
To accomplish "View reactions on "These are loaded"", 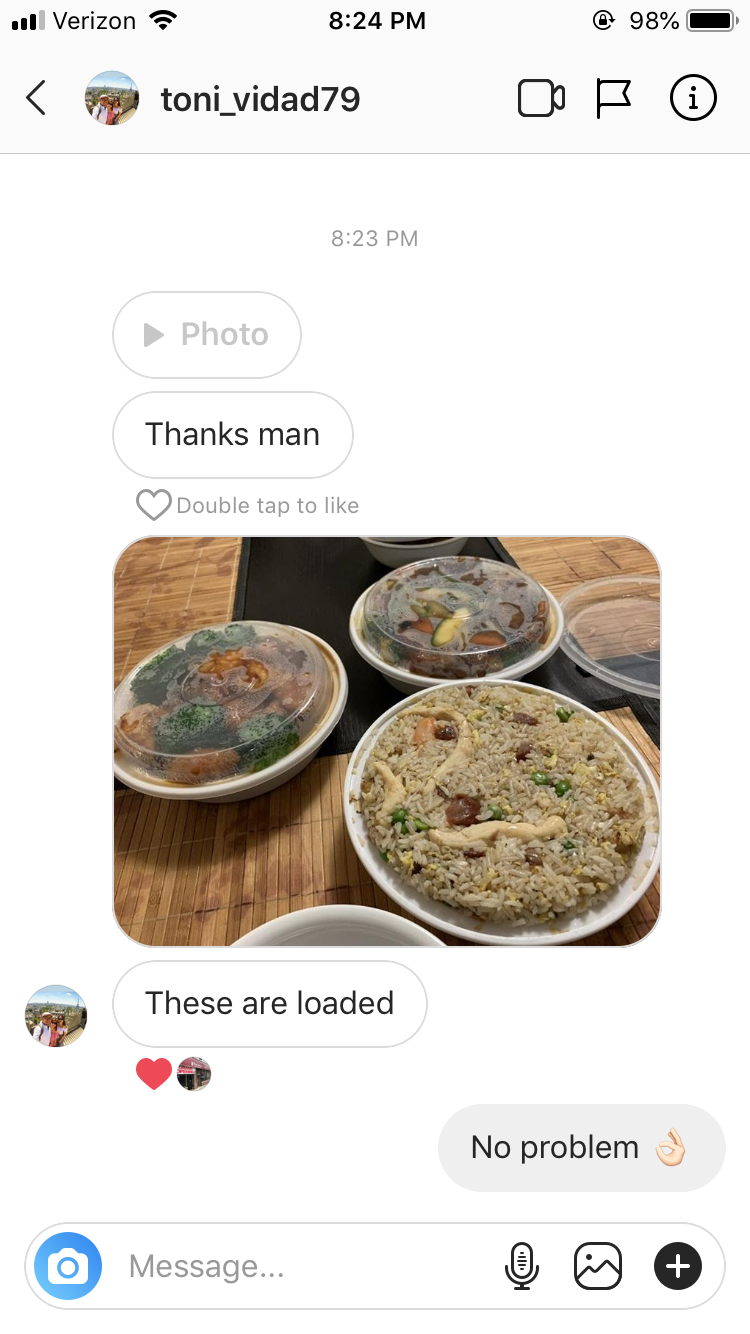I will click(174, 1075).
